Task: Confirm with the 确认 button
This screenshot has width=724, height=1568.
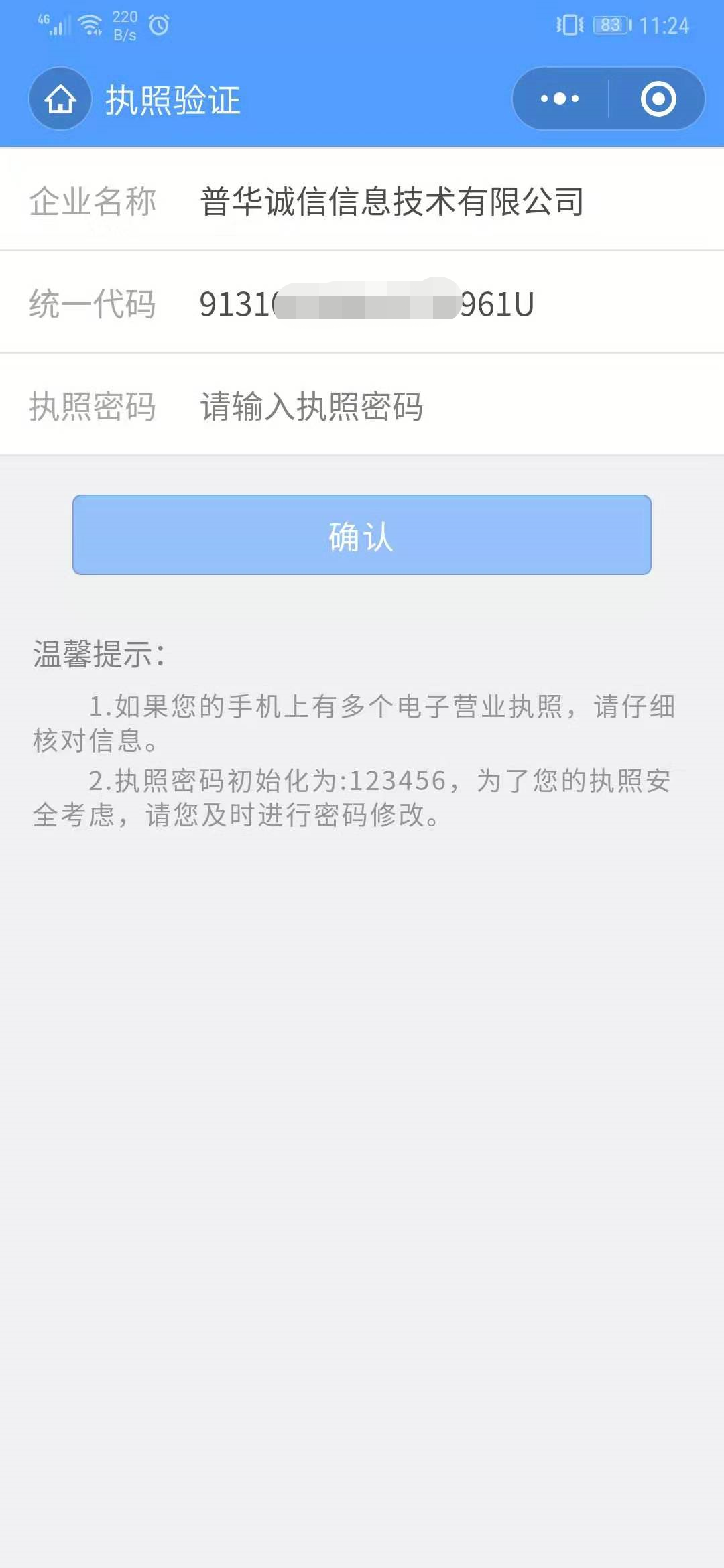Action: [x=362, y=535]
